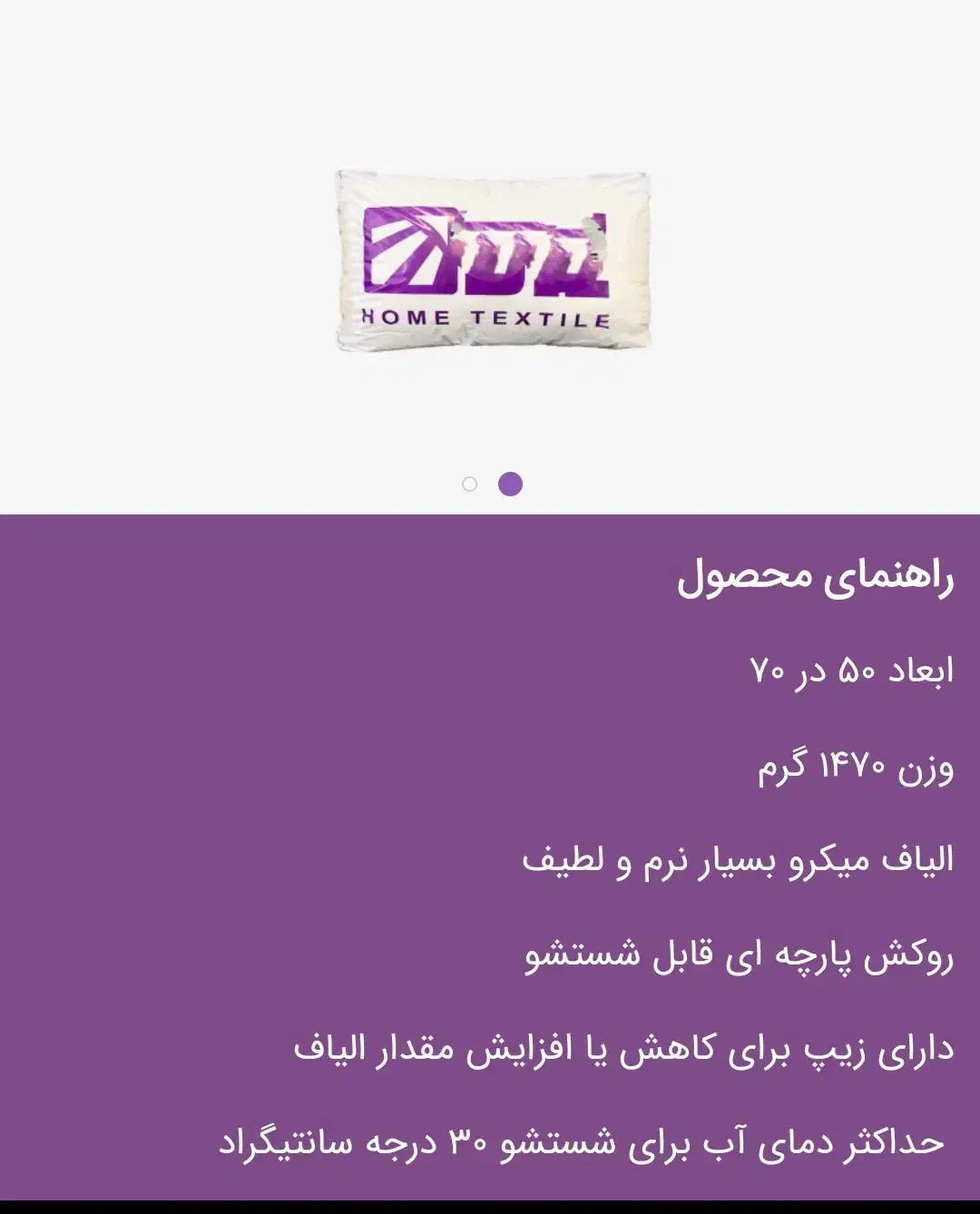Select the ابعاد ۵۰ در ۷۰ text
Viewport: 980px width, 1214px height.
(x=857, y=671)
